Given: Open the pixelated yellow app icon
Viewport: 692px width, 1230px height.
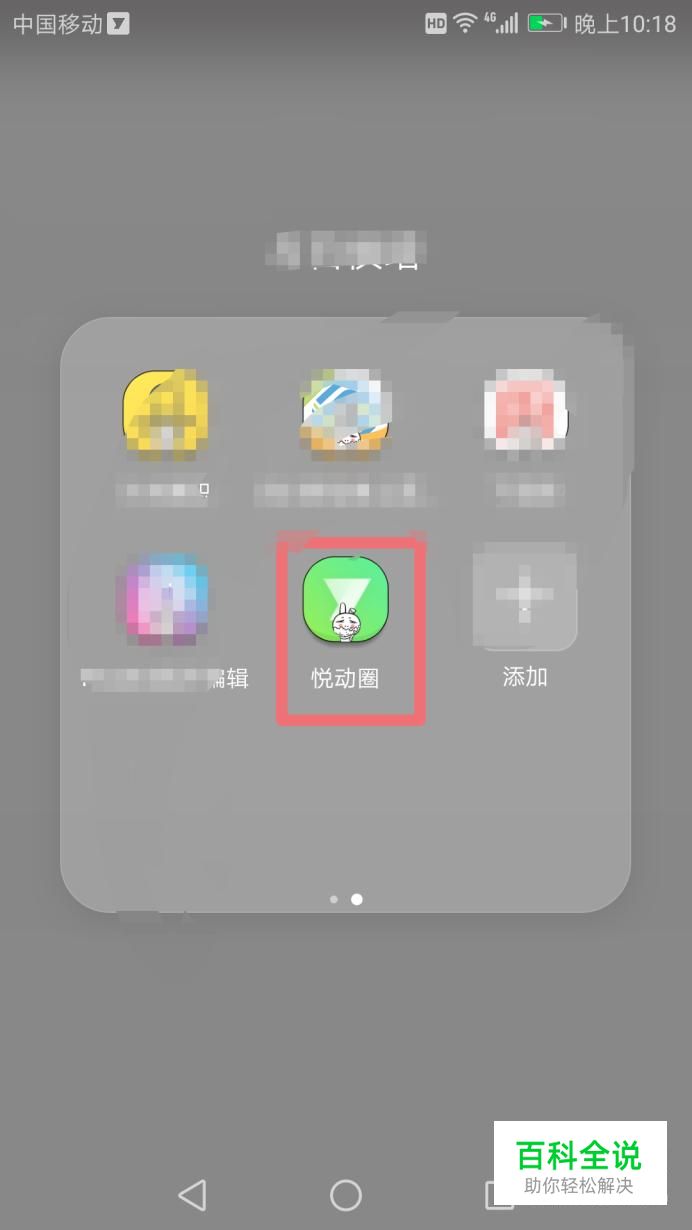Looking at the screenshot, I should (x=165, y=414).
